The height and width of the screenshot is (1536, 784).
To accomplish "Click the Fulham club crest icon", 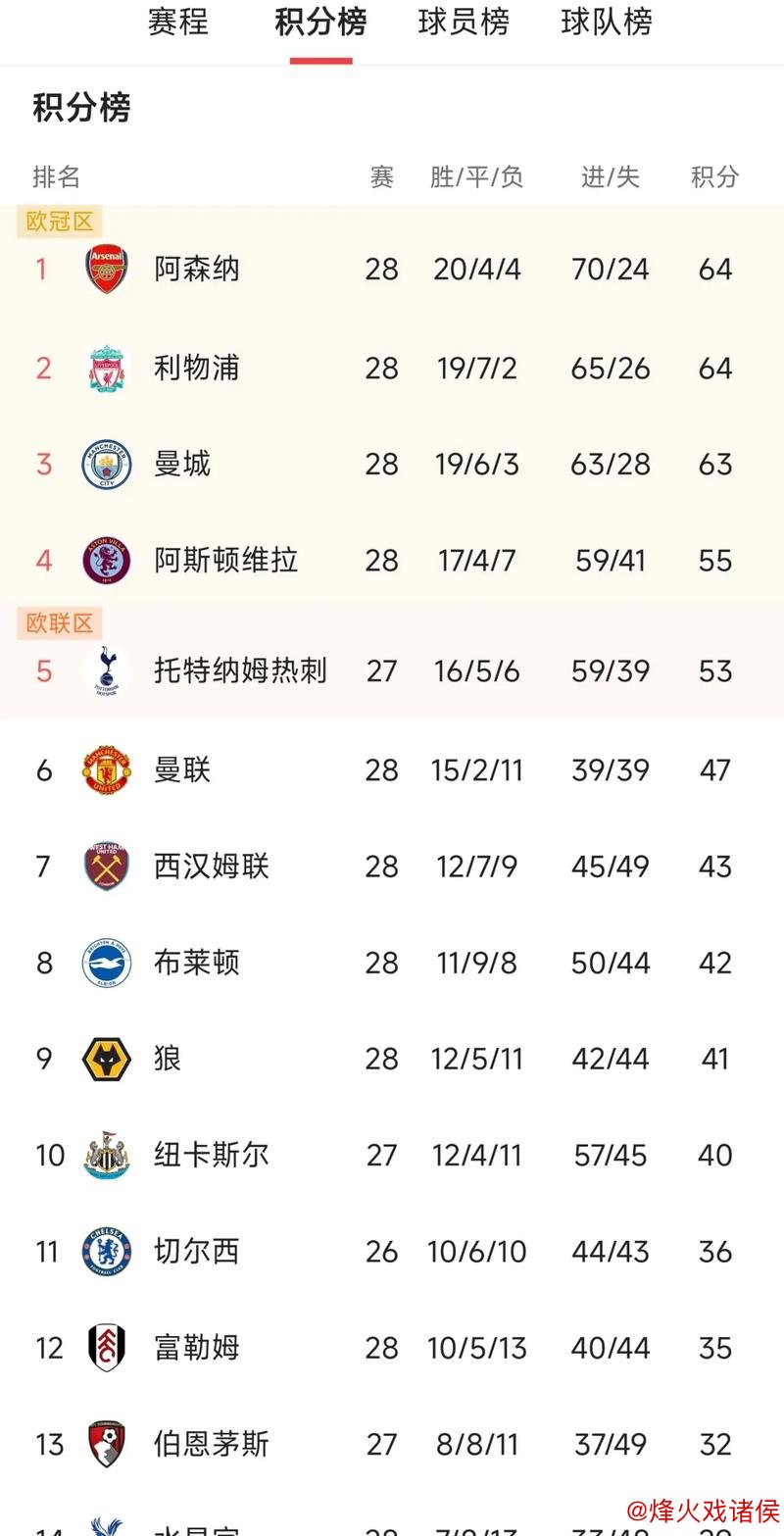I will pyautogui.click(x=106, y=1347).
